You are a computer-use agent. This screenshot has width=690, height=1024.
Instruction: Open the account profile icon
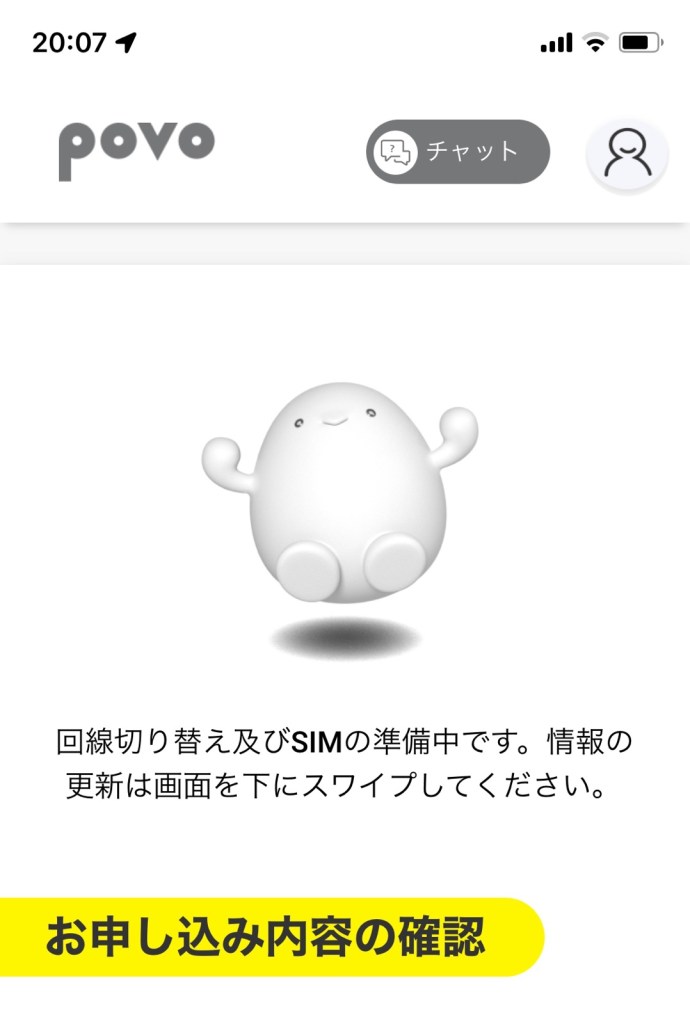(x=626, y=154)
